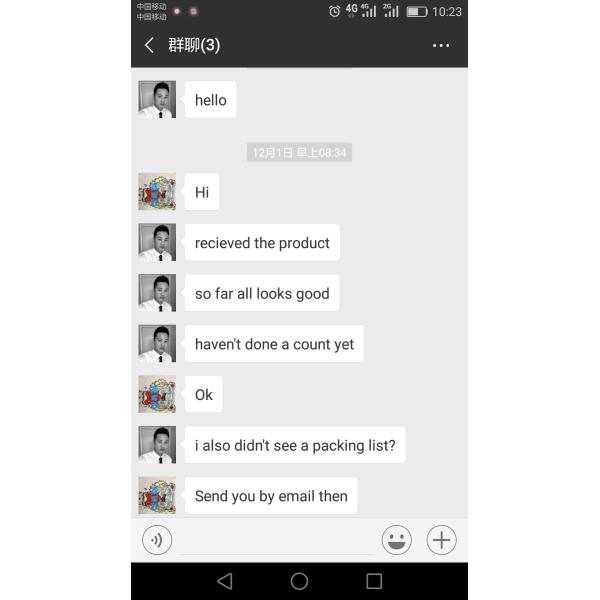The width and height of the screenshot is (600, 600).
Task: Open avatar next to "Send you by email then"
Action: pos(157,496)
